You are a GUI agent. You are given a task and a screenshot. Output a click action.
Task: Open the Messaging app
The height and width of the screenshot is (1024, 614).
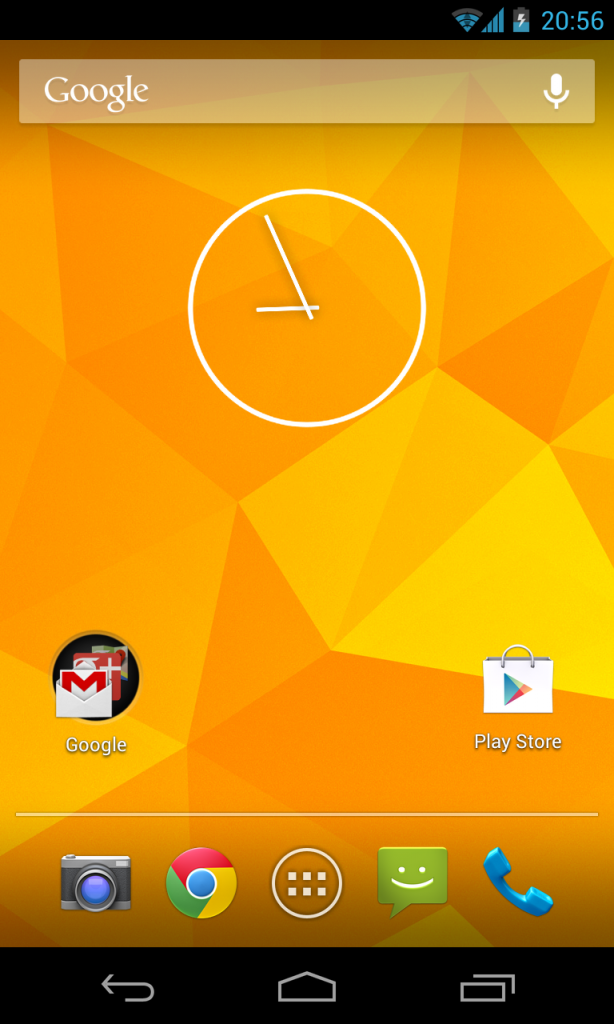pyautogui.click(x=412, y=881)
